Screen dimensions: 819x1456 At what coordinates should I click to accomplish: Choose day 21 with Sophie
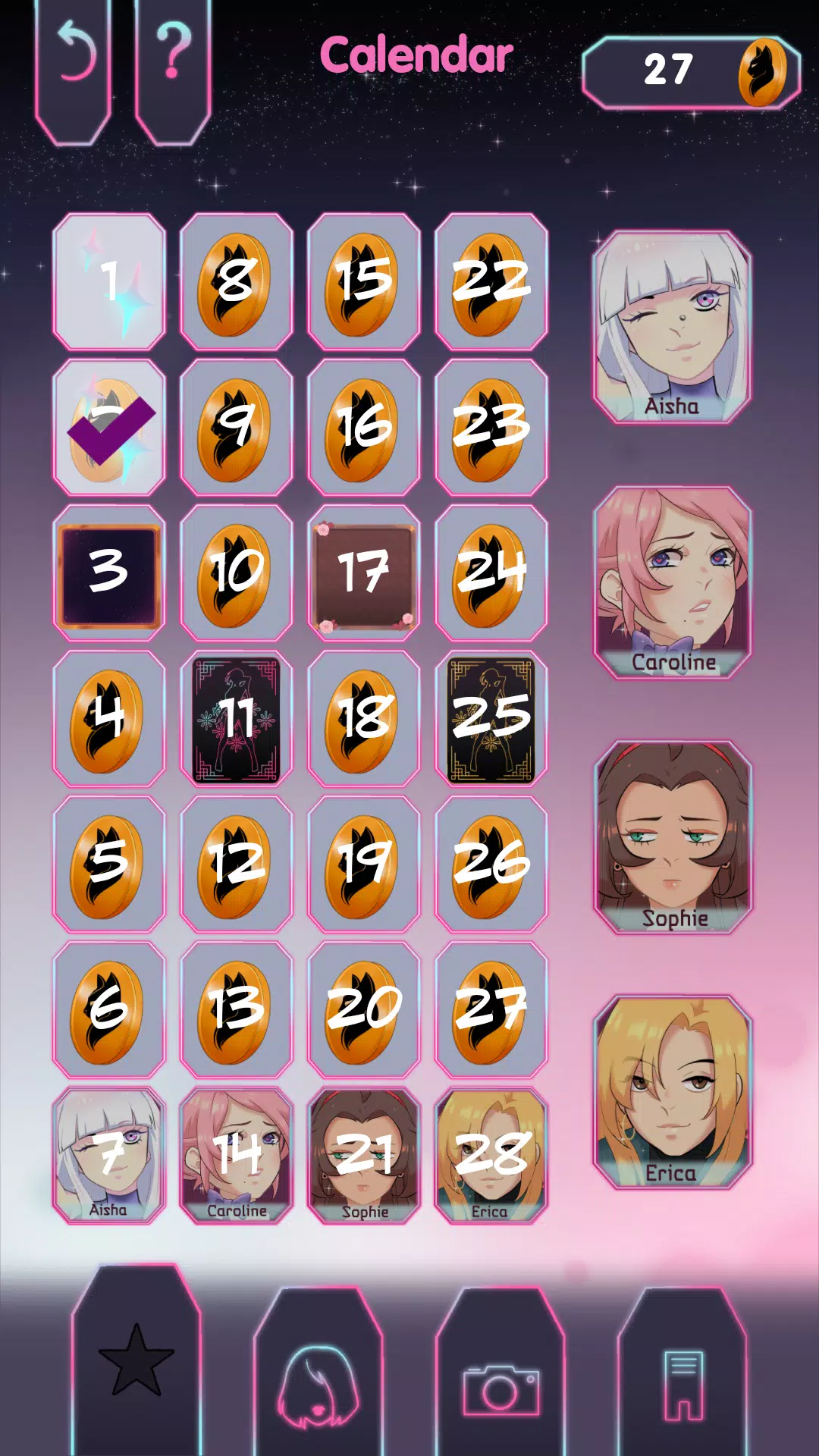pyautogui.click(x=364, y=1155)
